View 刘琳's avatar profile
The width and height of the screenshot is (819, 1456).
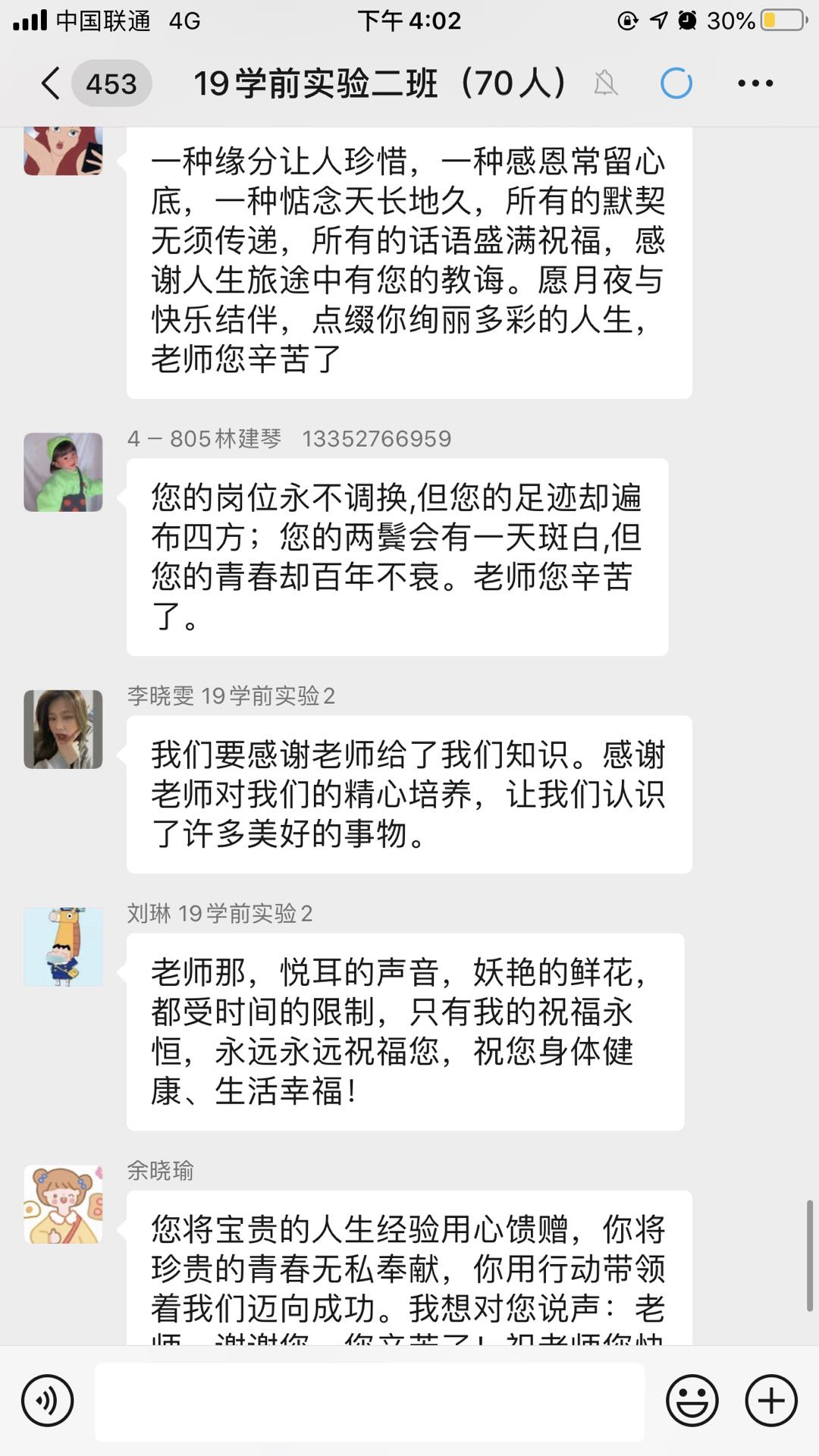point(63,946)
